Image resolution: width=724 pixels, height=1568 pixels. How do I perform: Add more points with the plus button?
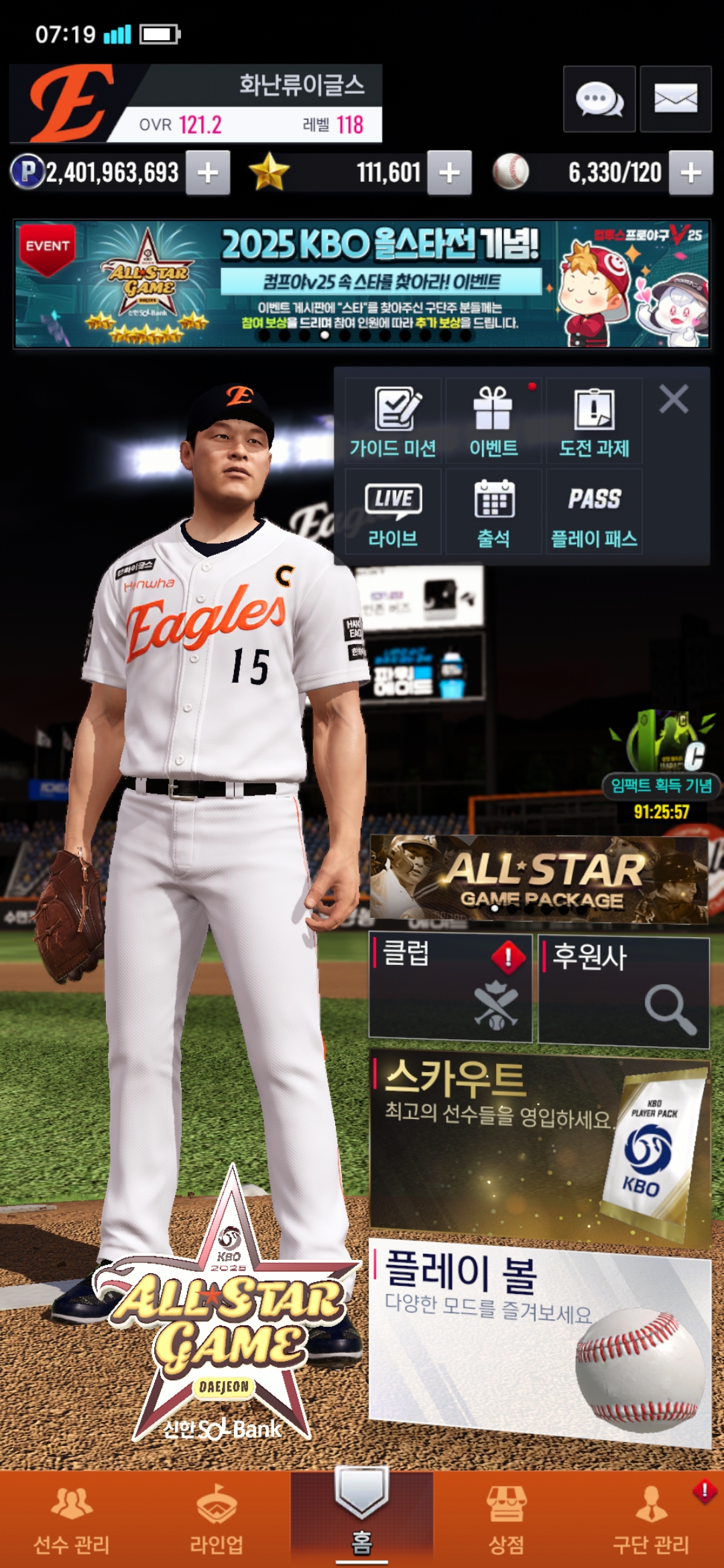click(x=208, y=173)
